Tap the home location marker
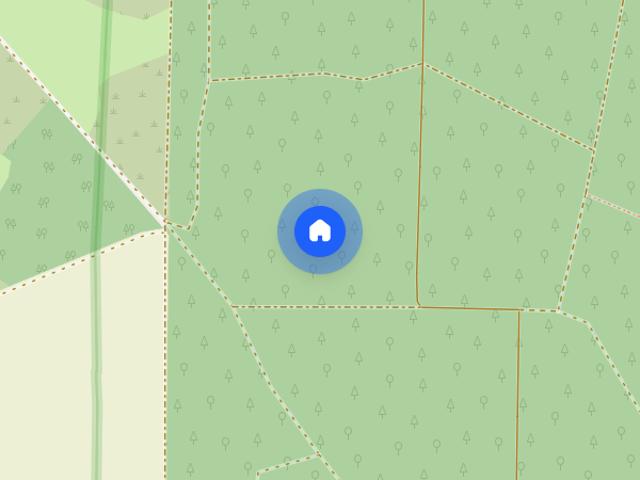640x480 pixels. [x=320, y=231]
